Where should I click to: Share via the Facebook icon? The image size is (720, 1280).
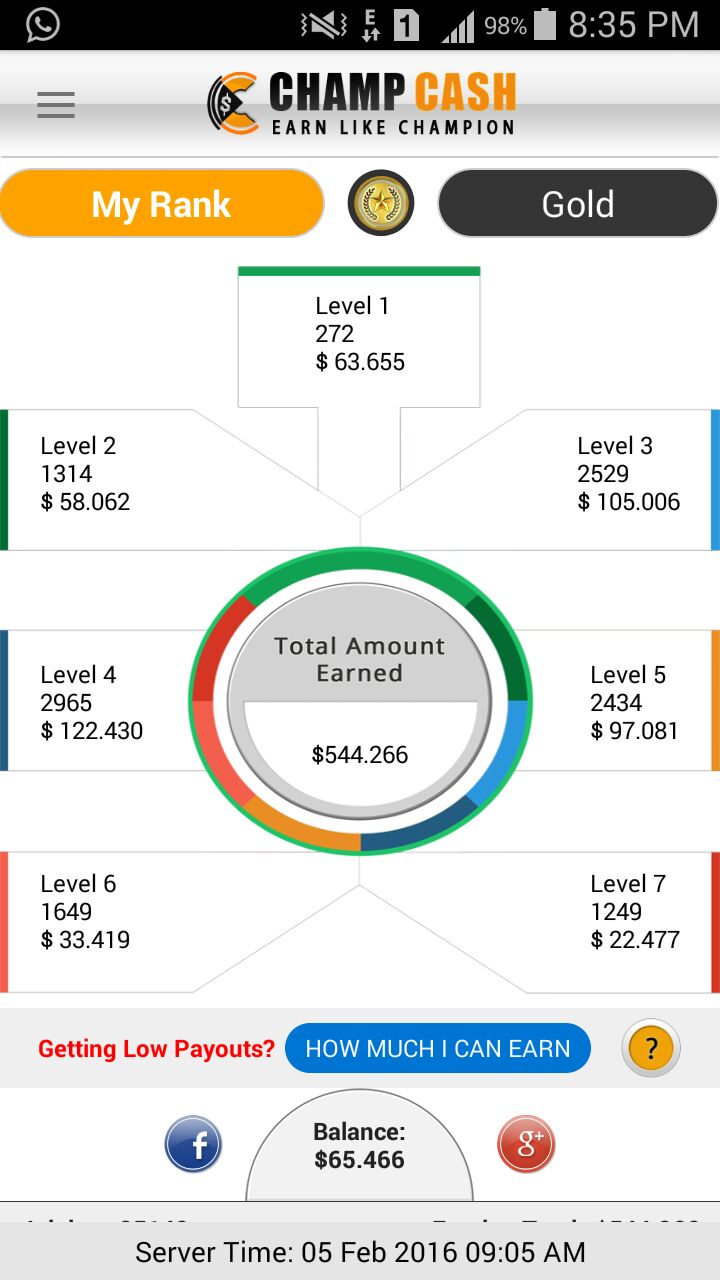click(x=193, y=1144)
